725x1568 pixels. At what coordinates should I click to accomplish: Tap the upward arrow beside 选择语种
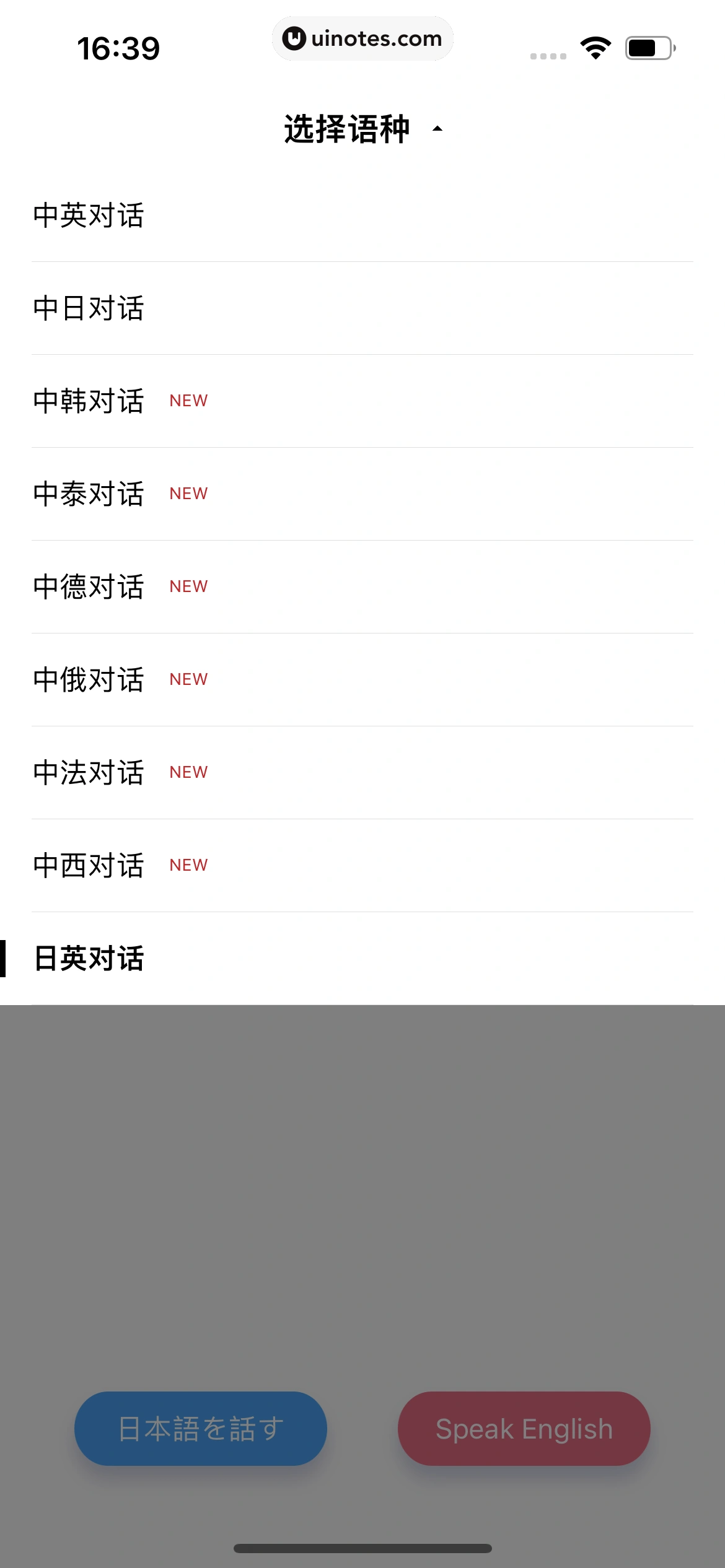point(437,129)
